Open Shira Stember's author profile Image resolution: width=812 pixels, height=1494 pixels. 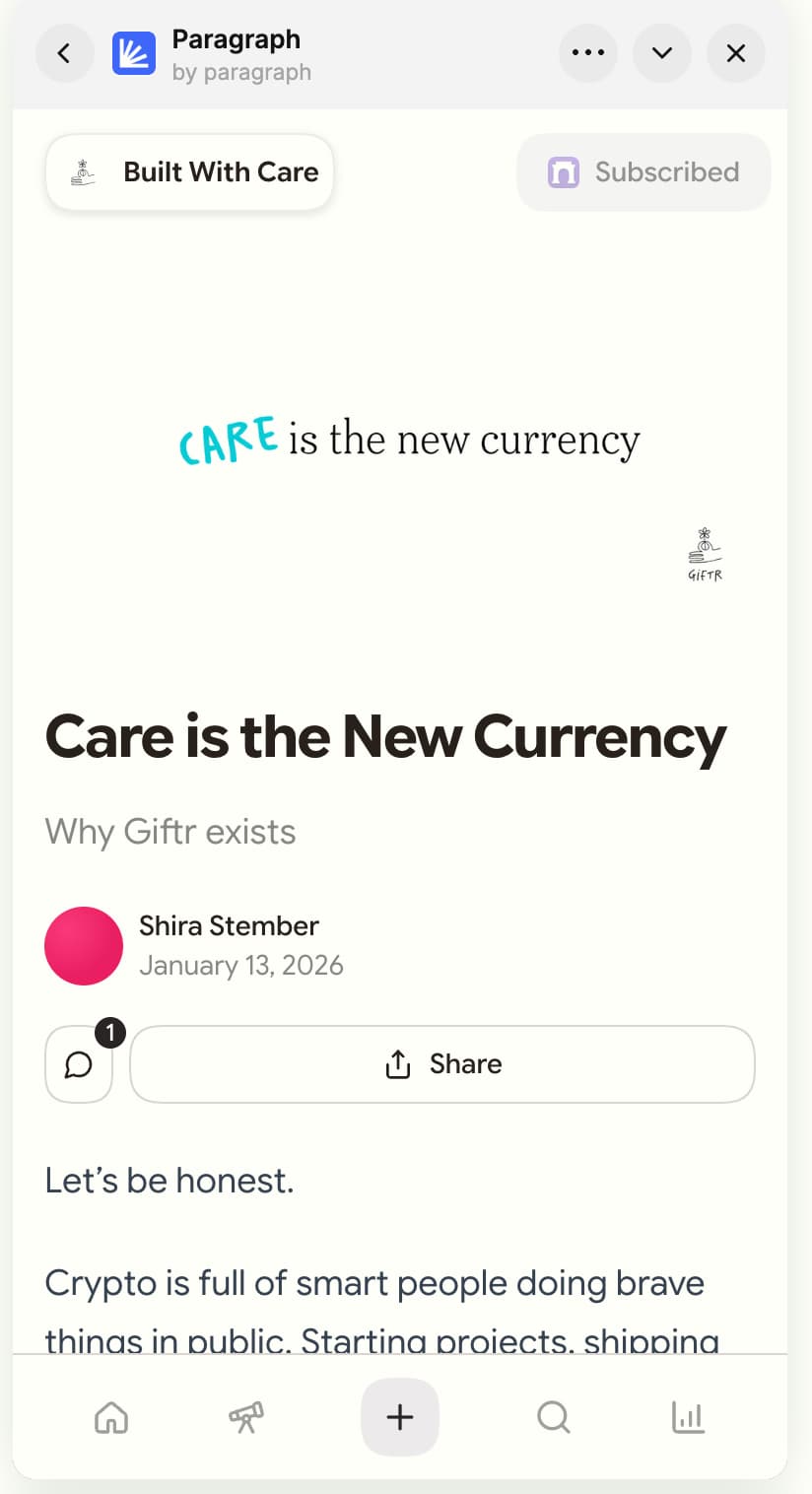point(229,925)
